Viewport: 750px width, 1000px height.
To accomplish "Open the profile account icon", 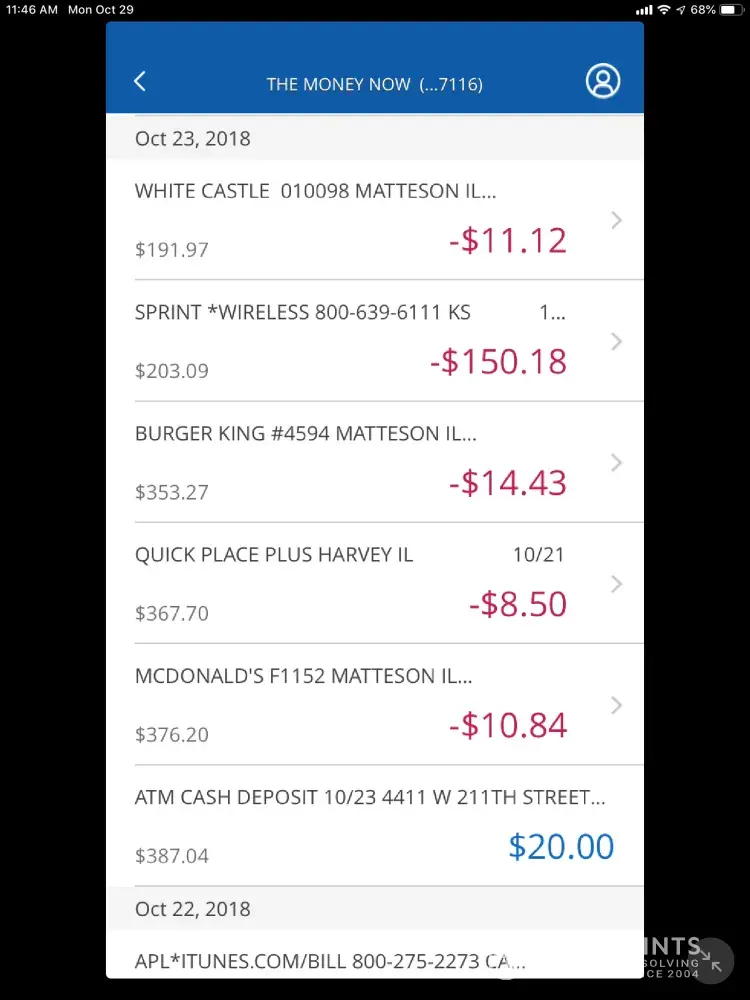I will pos(602,82).
